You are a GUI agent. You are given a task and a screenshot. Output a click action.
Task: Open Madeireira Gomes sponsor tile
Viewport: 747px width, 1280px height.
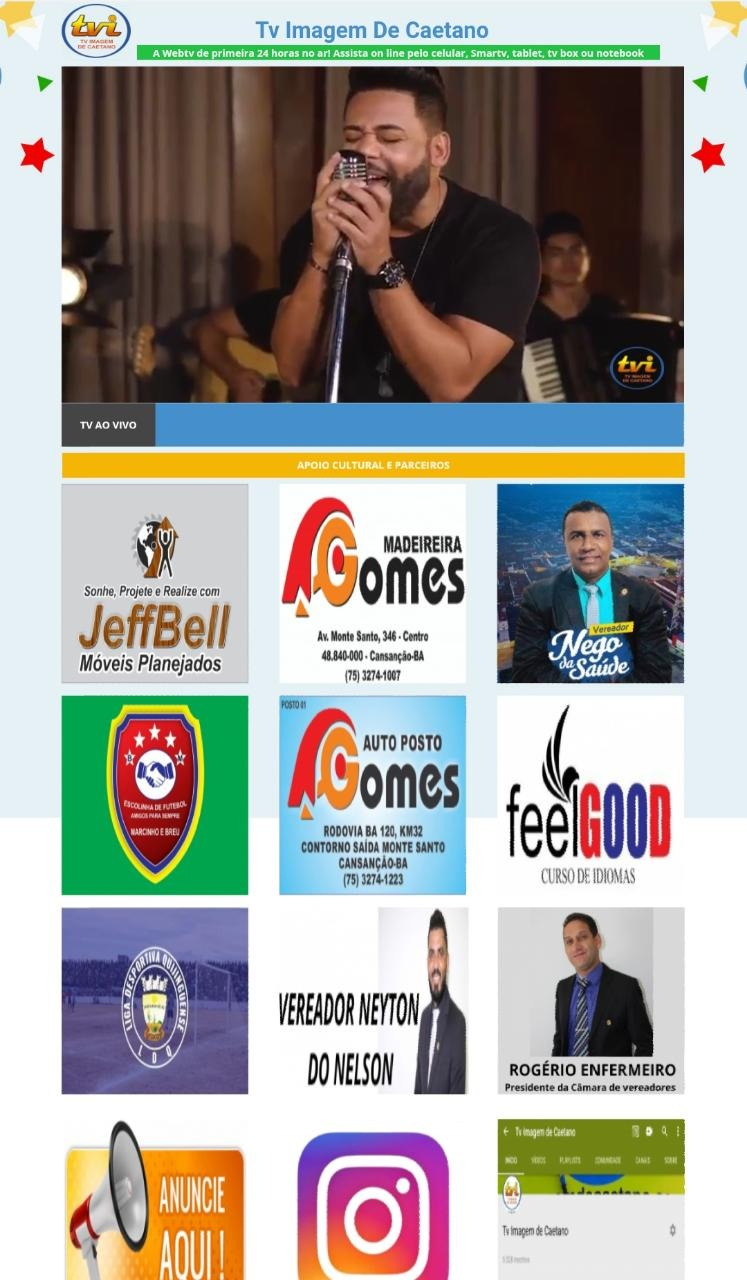click(x=372, y=584)
